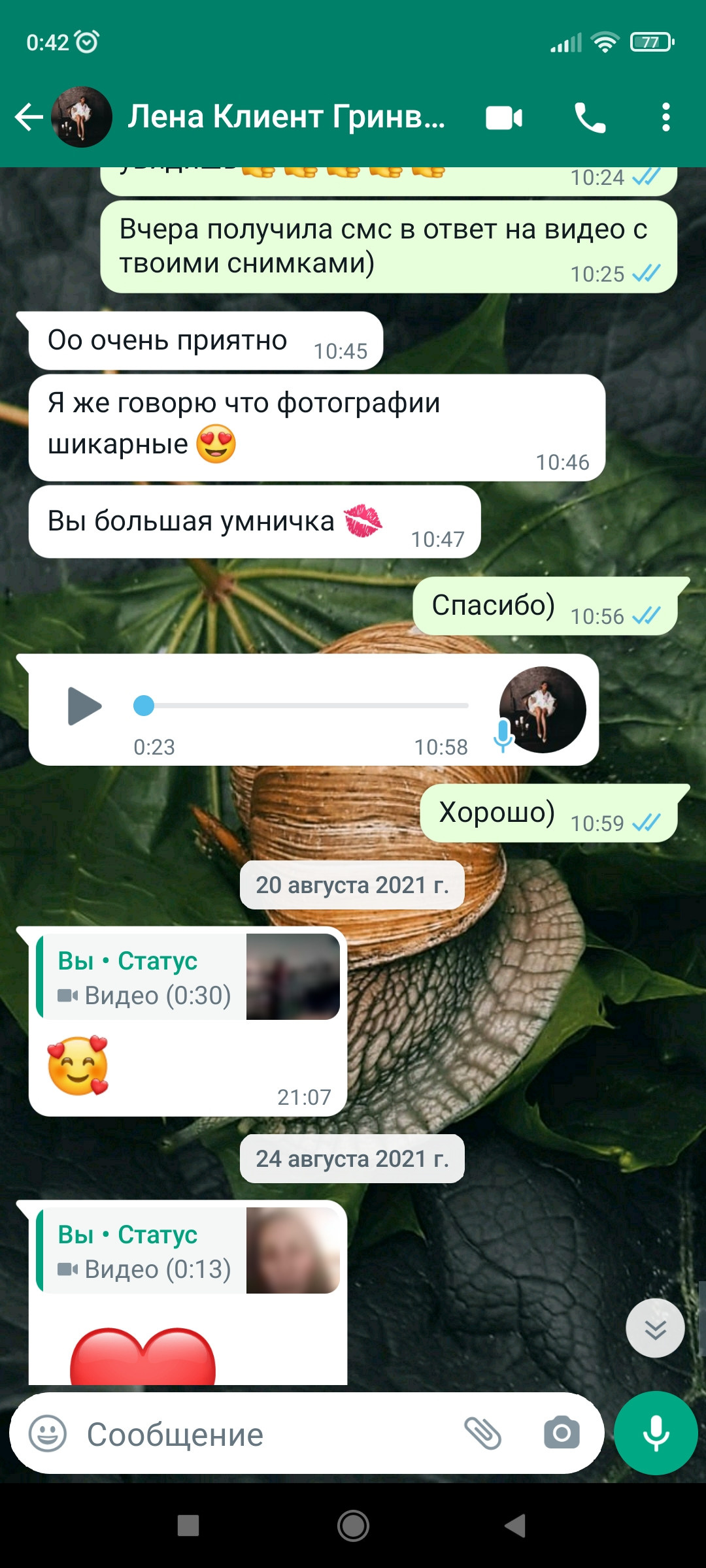Tap the system home button
The width and height of the screenshot is (706, 1568).
coord(353,1526)
